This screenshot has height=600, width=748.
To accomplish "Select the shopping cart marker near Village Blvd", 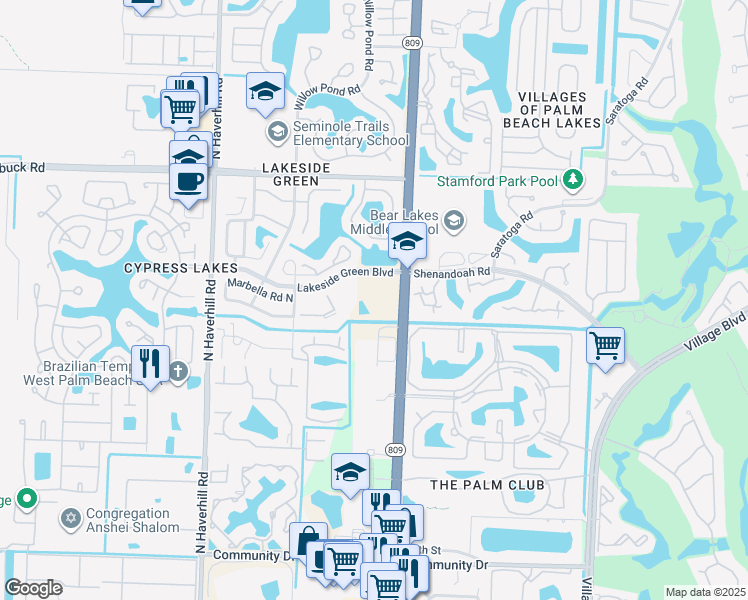I will click(605, 346).
